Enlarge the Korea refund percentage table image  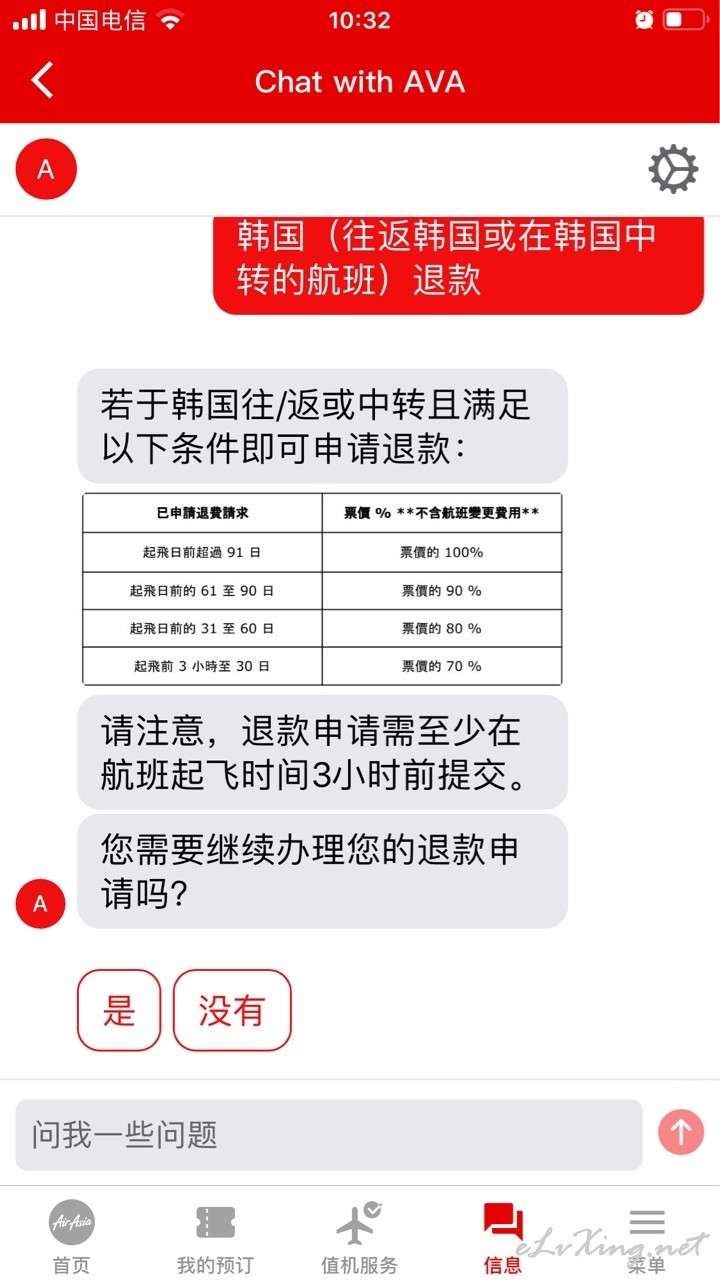coord(322,589)
